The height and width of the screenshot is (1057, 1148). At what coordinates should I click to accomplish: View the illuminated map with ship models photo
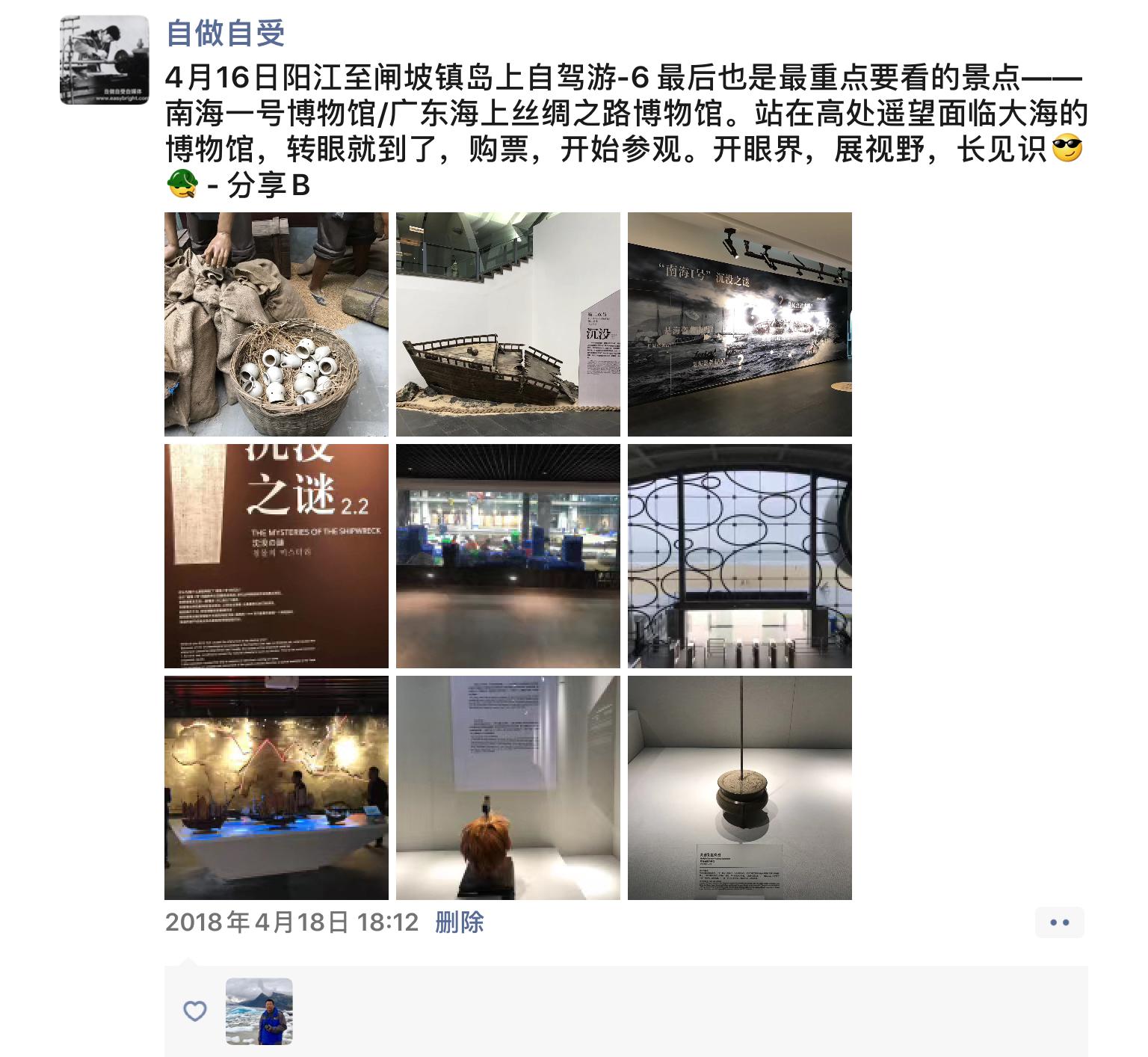coord(276,787)
